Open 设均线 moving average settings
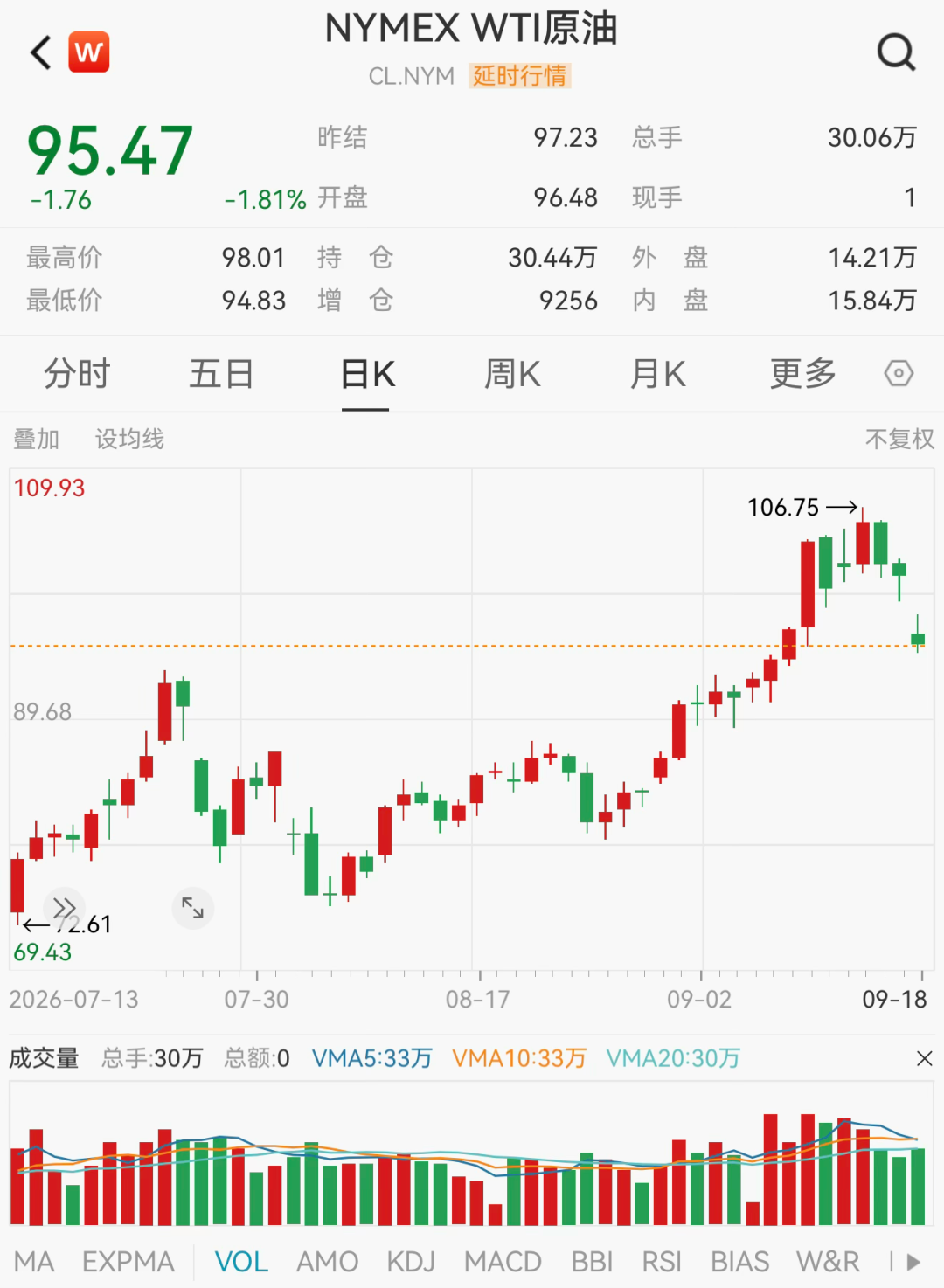Screen dimensions: 944x1288 pyautogui.click(x=129, y=439)
